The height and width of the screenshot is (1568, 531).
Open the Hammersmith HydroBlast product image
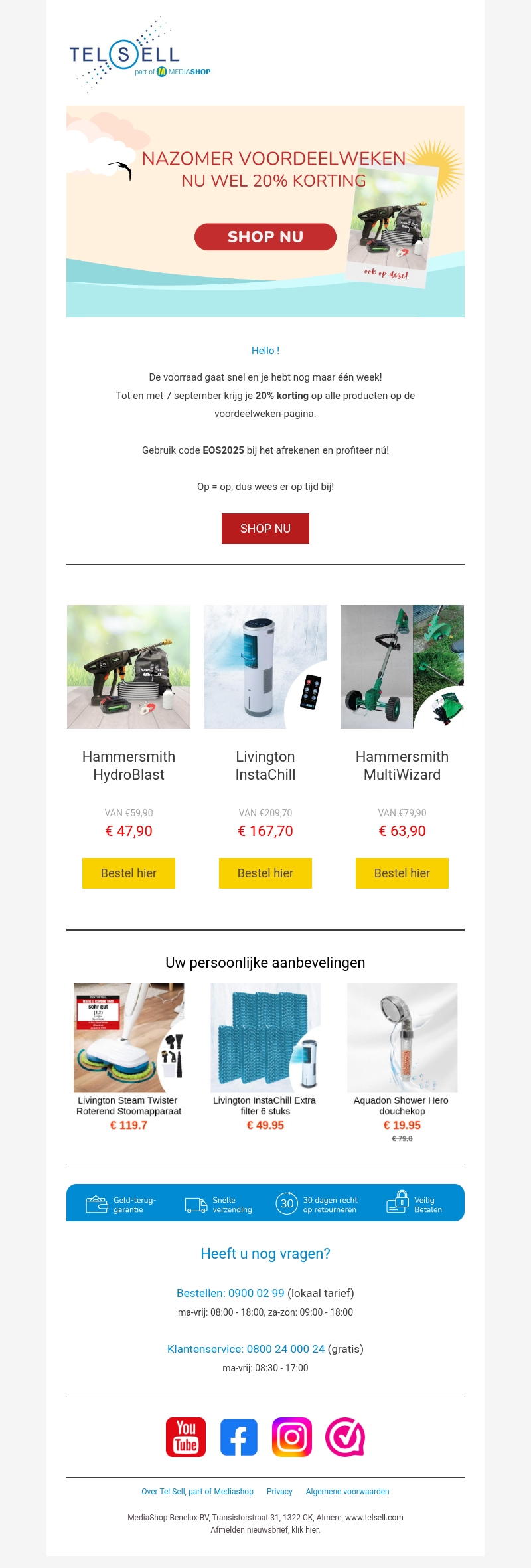click(x=129, y=667)
